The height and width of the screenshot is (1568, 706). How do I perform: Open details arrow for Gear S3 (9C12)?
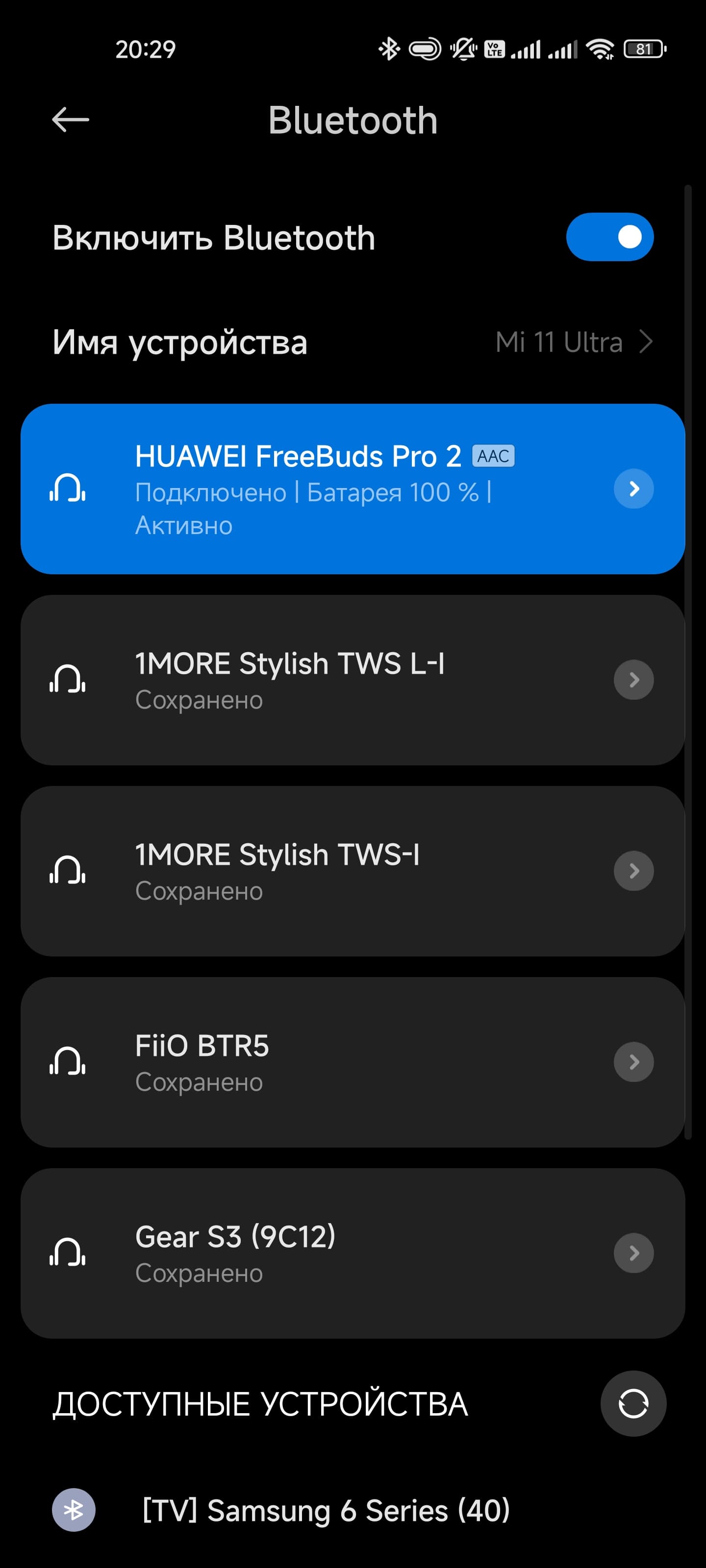tap(633, 1253)
